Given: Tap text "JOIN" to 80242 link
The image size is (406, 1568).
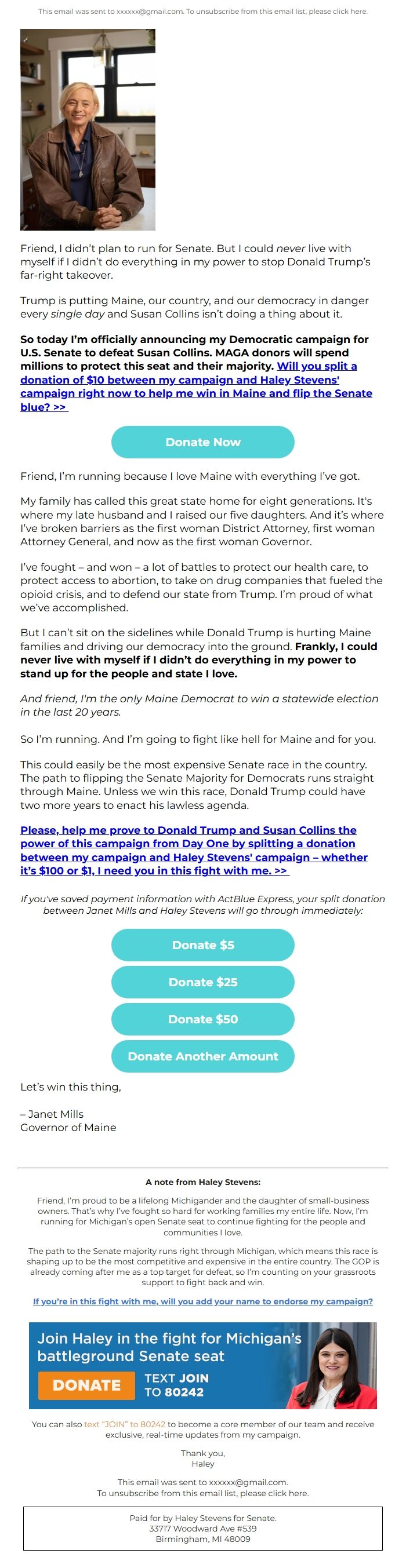Looking at the screenshot, I should (124, 1424).
